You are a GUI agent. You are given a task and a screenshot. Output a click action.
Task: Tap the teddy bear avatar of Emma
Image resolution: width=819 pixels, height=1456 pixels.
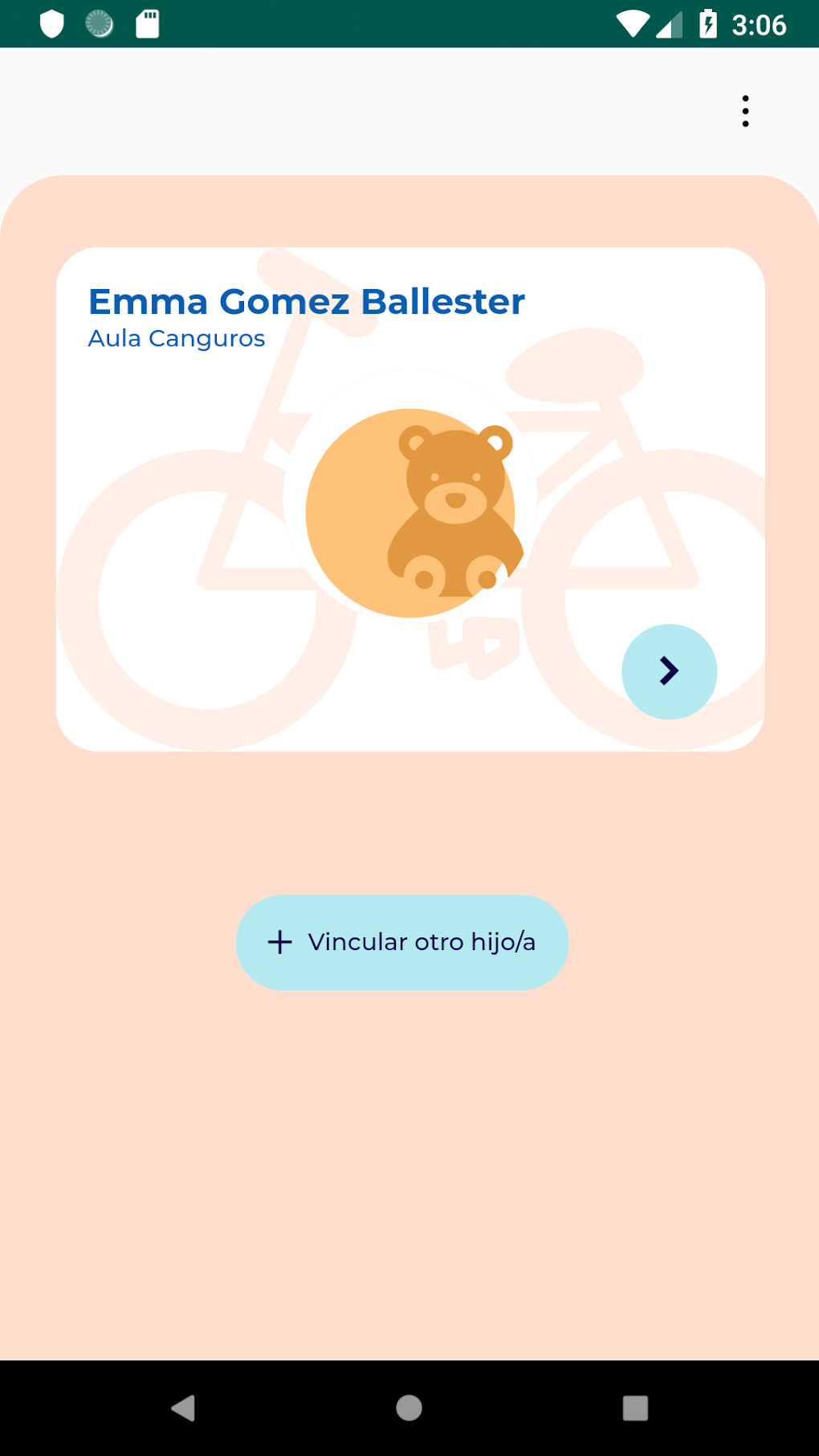(409, 510)
